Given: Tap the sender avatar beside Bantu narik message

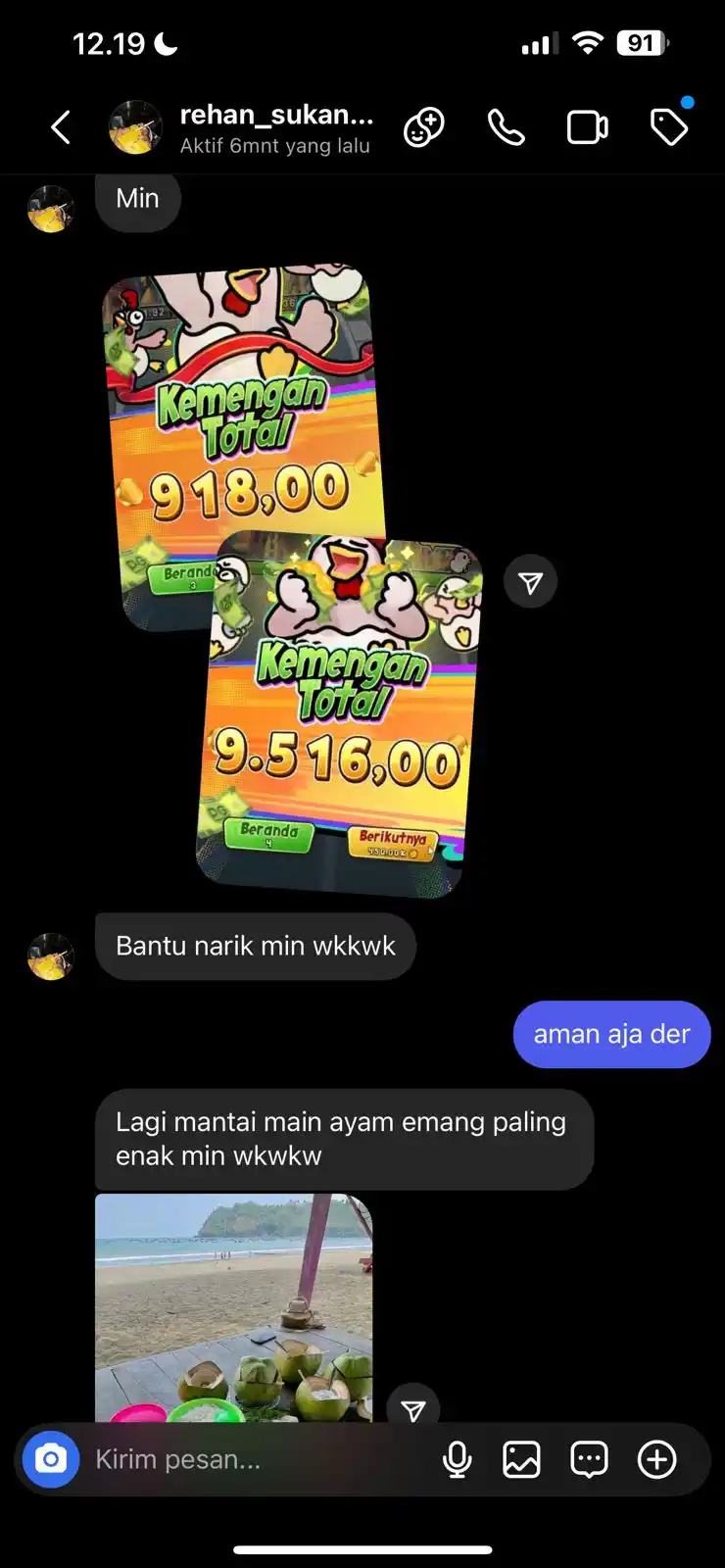Looking at the screenshot, I should (x=51, y=956).
